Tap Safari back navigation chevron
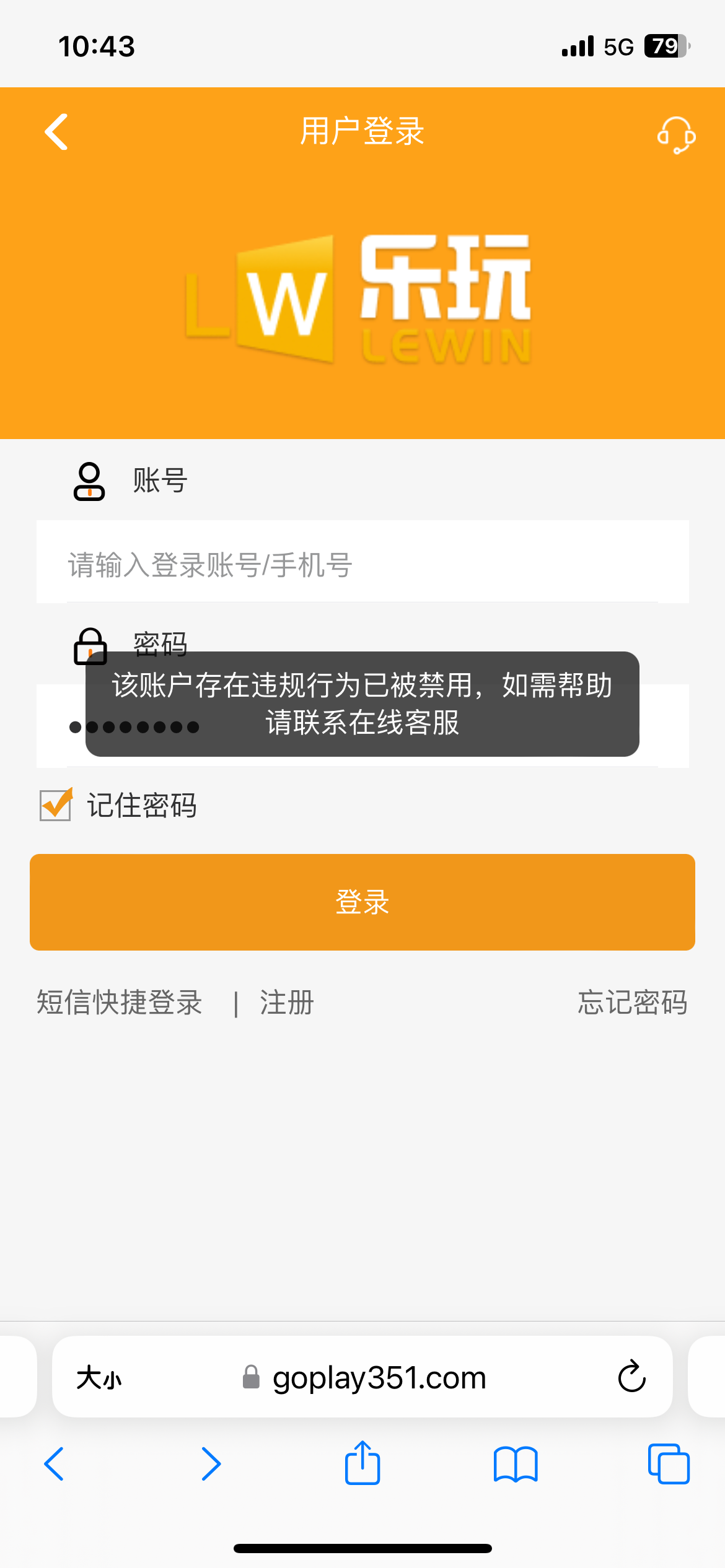 pos(53,1464)
